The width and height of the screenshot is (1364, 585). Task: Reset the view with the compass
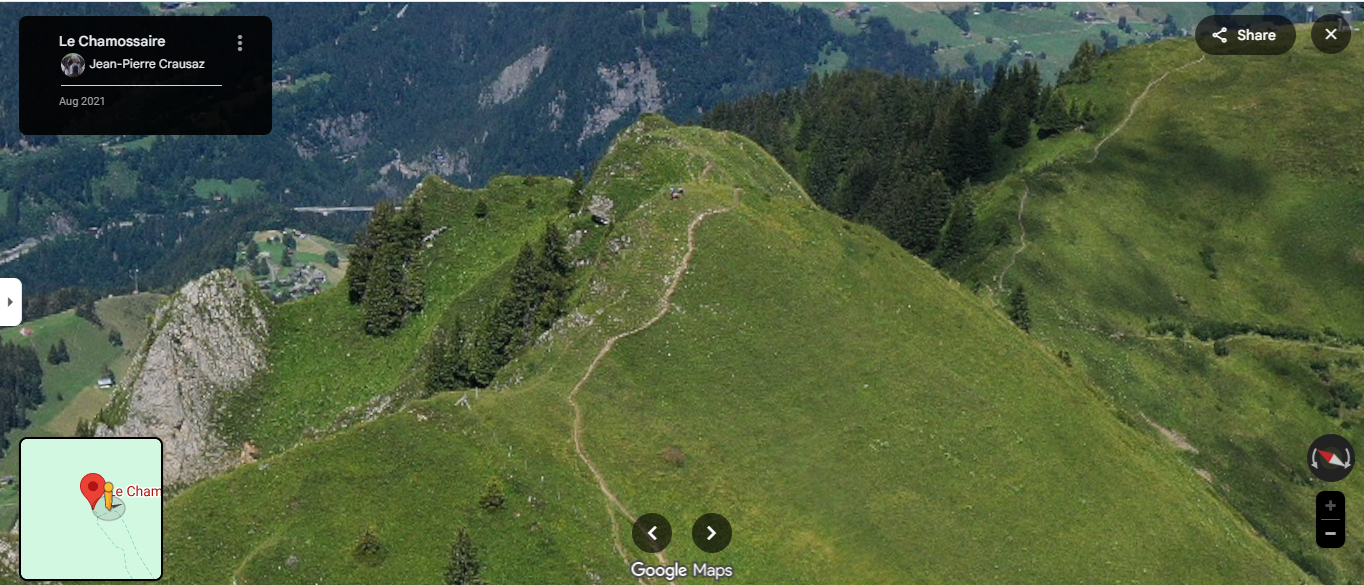[1330, 458]
